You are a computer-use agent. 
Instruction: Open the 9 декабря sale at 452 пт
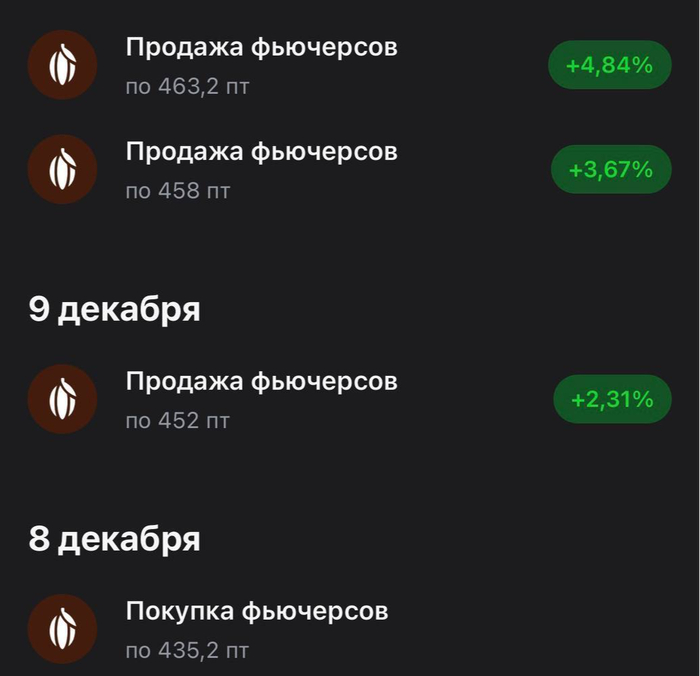pyautogui.click(x=262, y=399)
